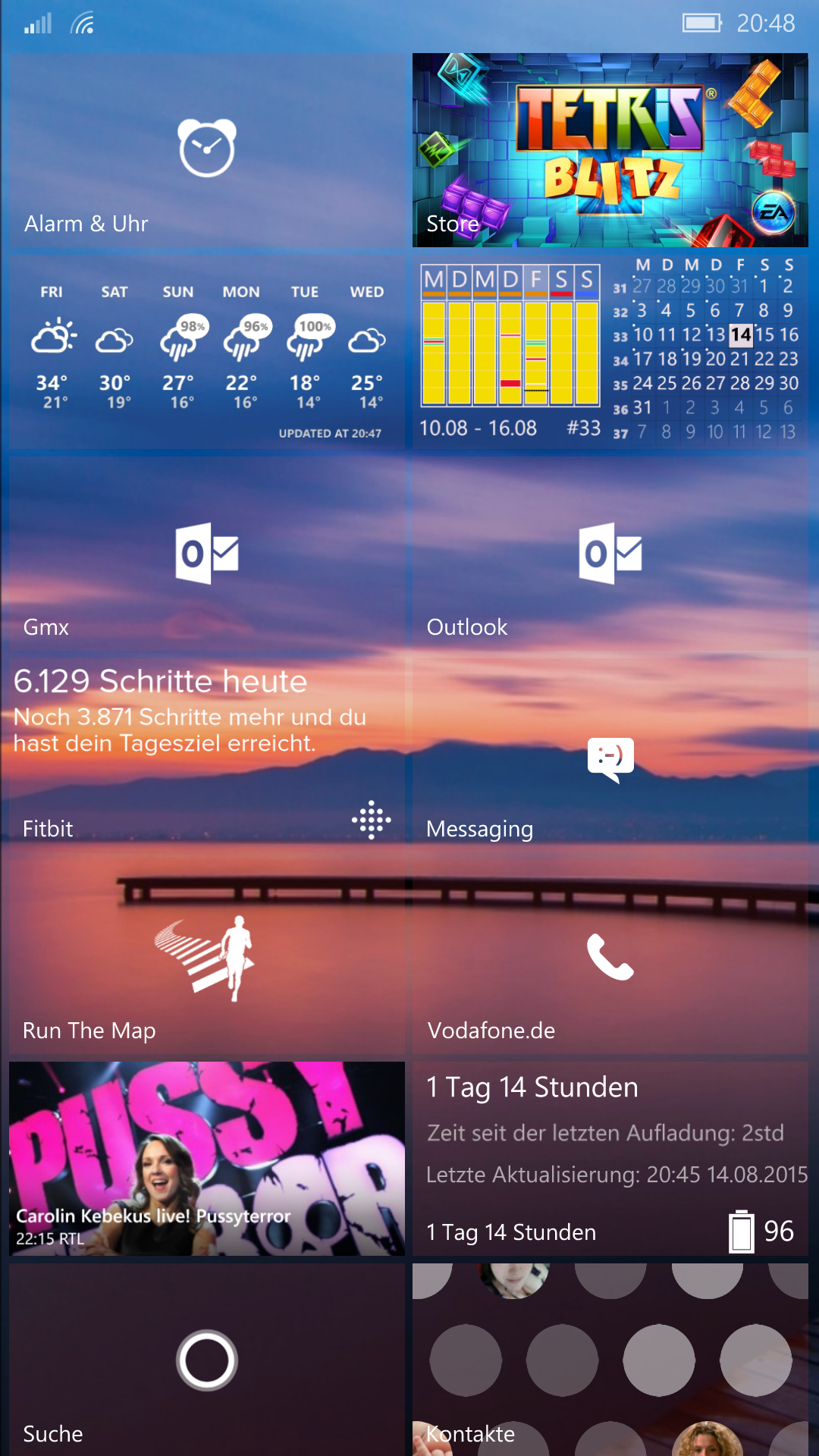Viewport: 819px width, 1456px height.
Task: Open the calendar tile for week 33
Action: [610, 352]
